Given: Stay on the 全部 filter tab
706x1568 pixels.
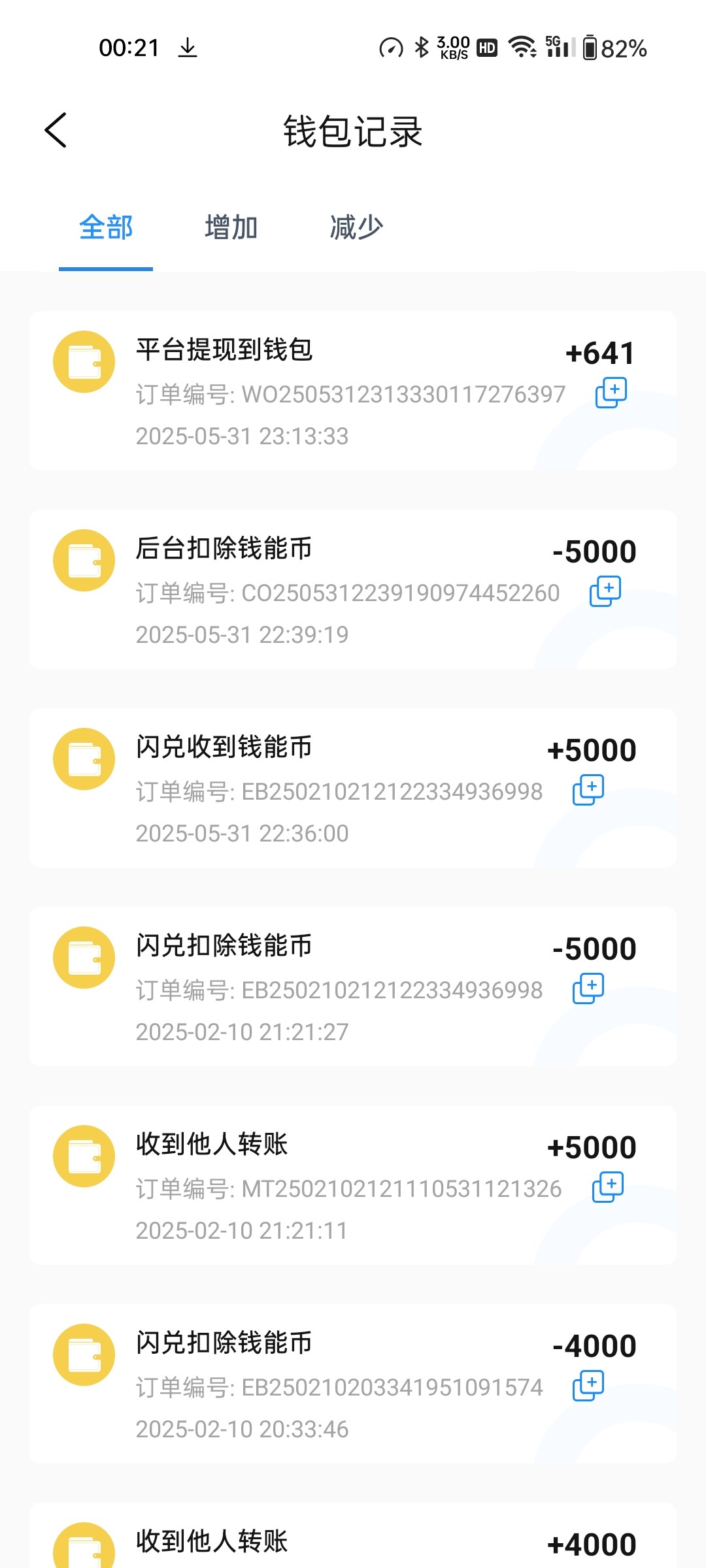Looking at the screenshot, I should click(x=106, y=228).
